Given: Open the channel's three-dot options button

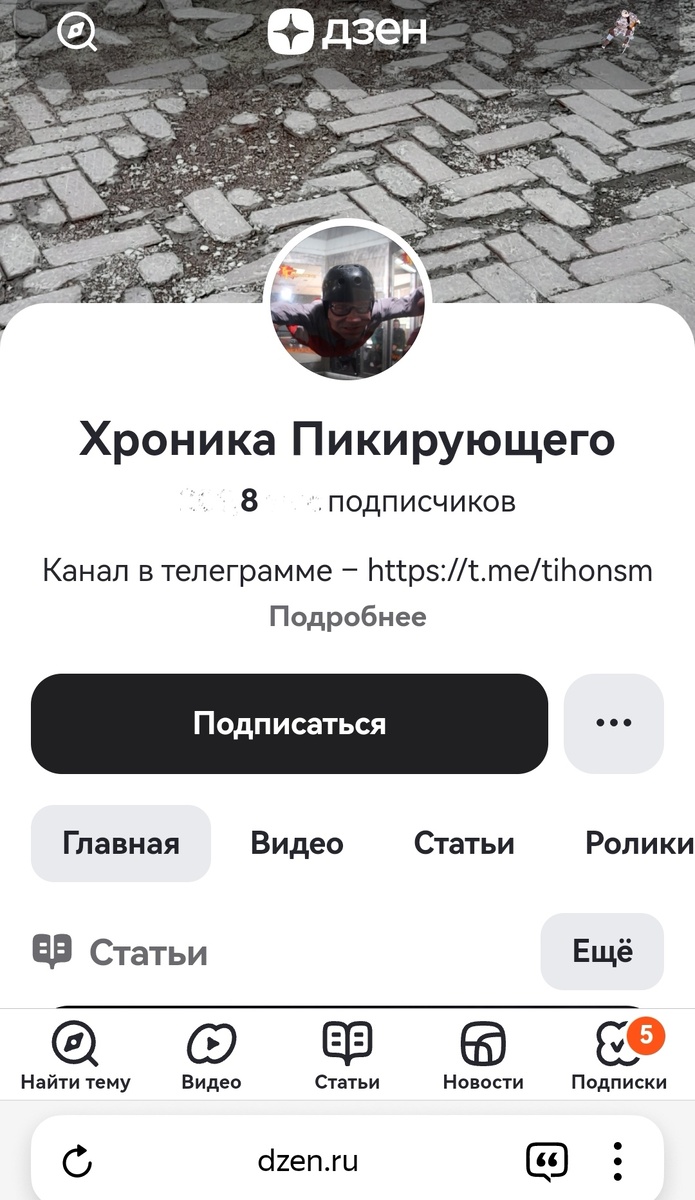Looking at the screenshot, I should click(613, 723).
